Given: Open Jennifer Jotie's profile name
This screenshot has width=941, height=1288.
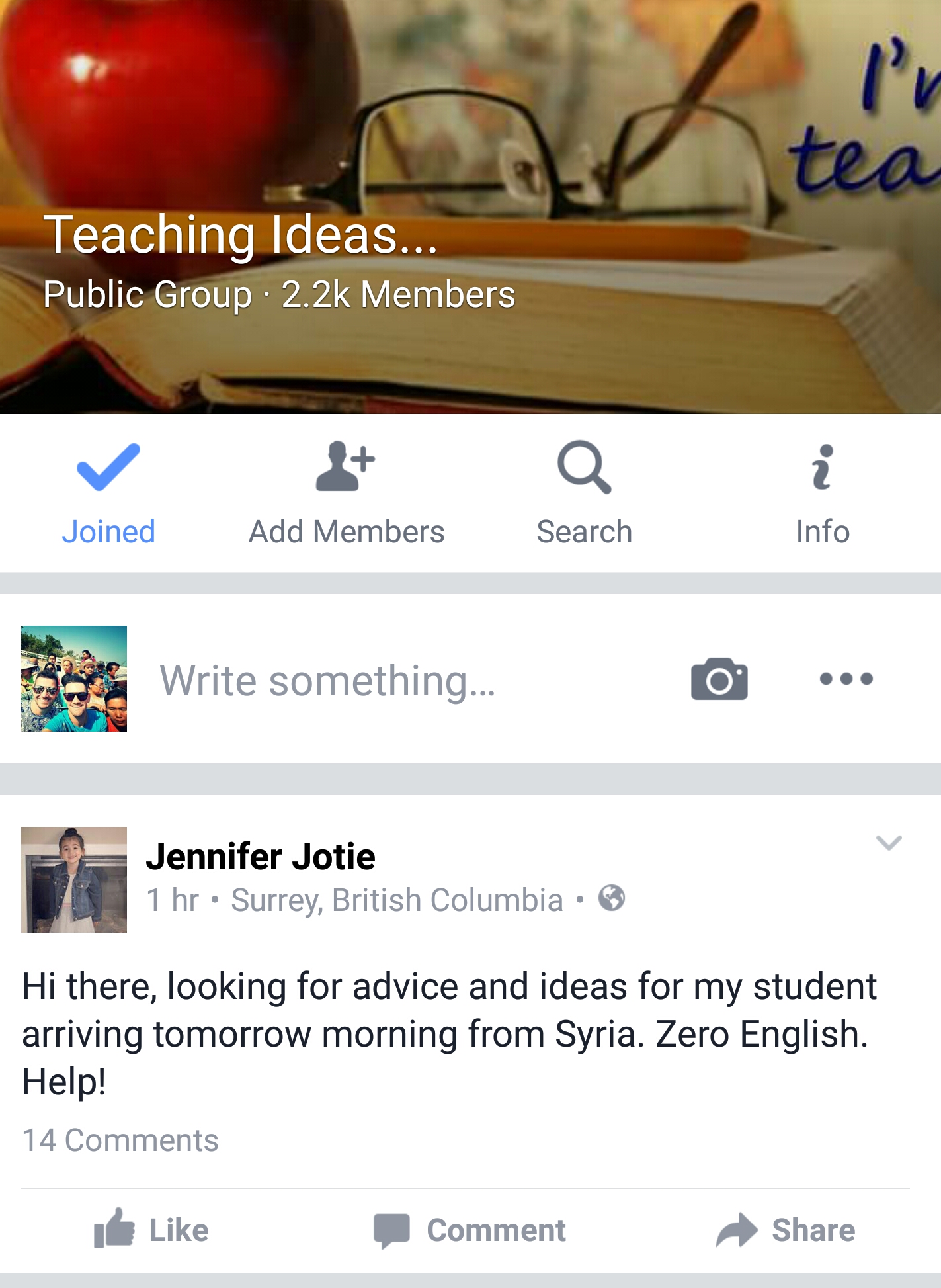Looking at the screenshot, I should (261, 857).
